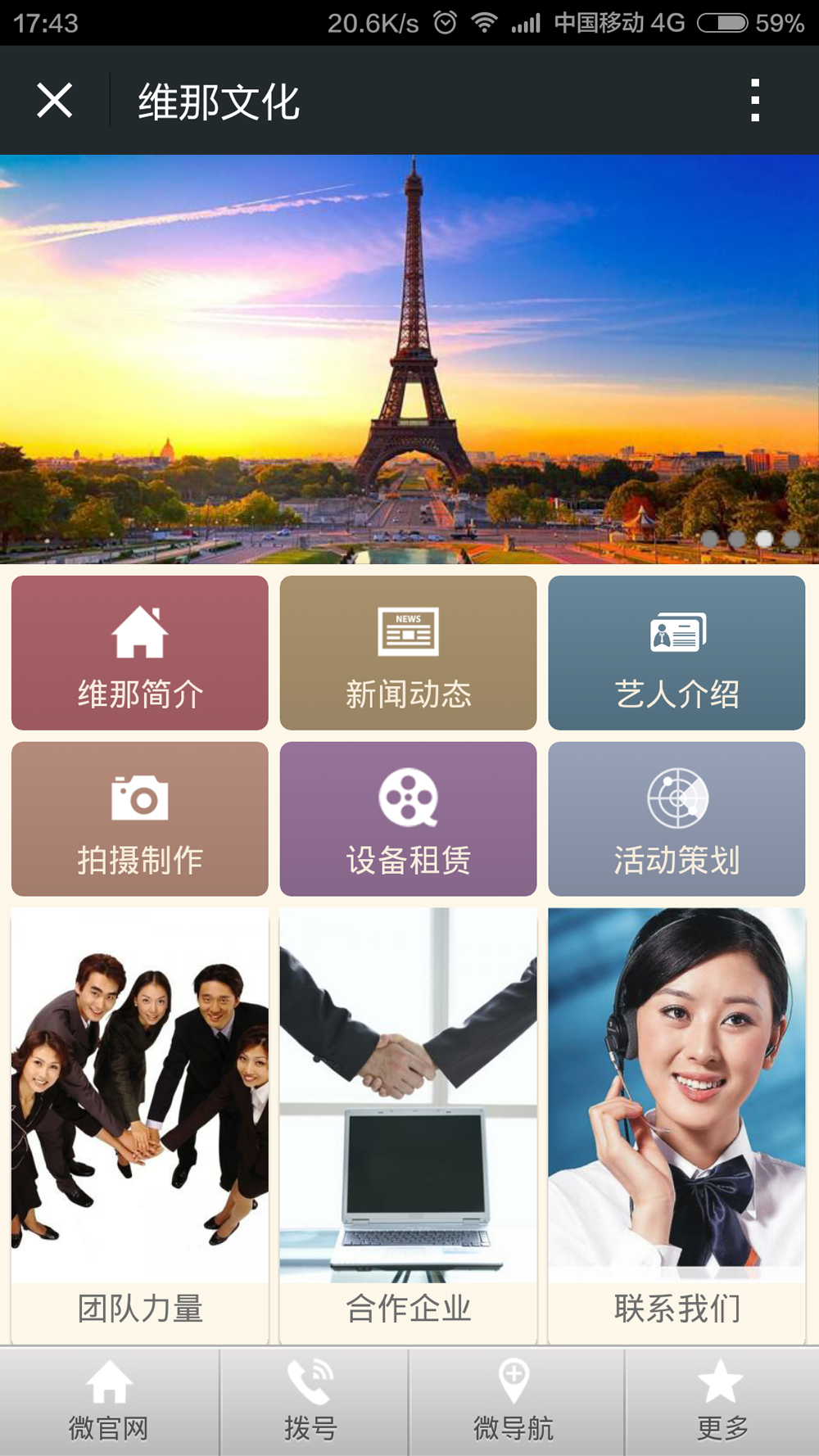
Task: Open 微导航 navigation
Action: coord(514,1401)
